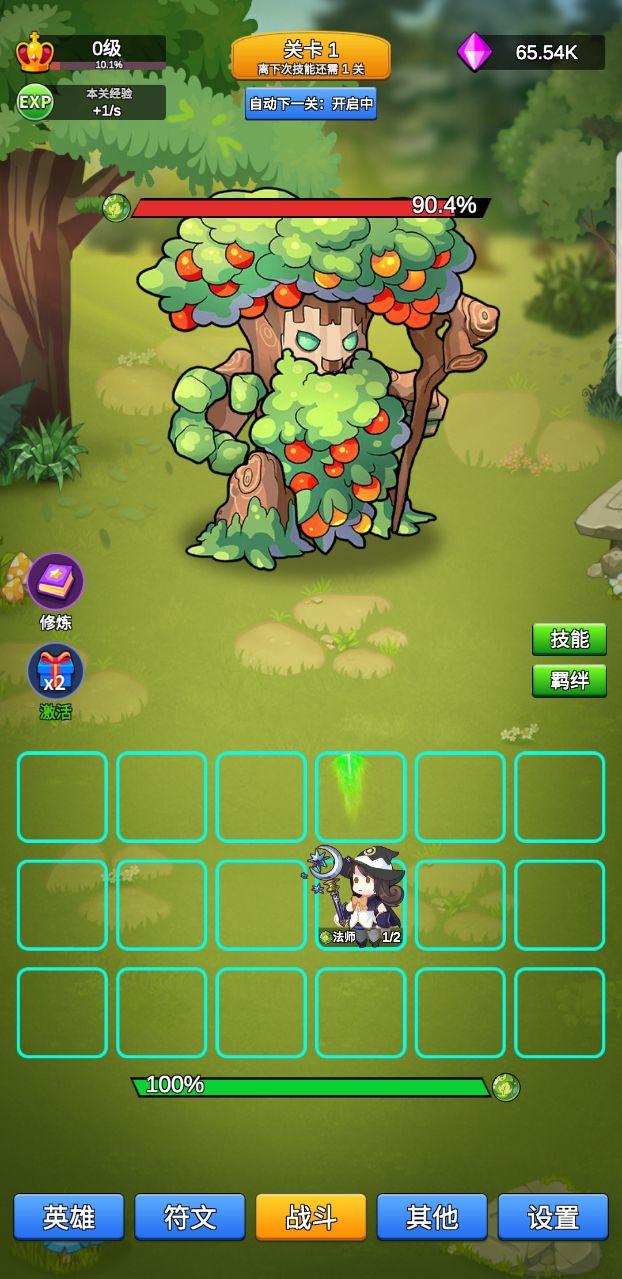This screenshot has width=622, height=1279.
Task: Open the 羁绊 (Bonds) button
Action: 569,680
